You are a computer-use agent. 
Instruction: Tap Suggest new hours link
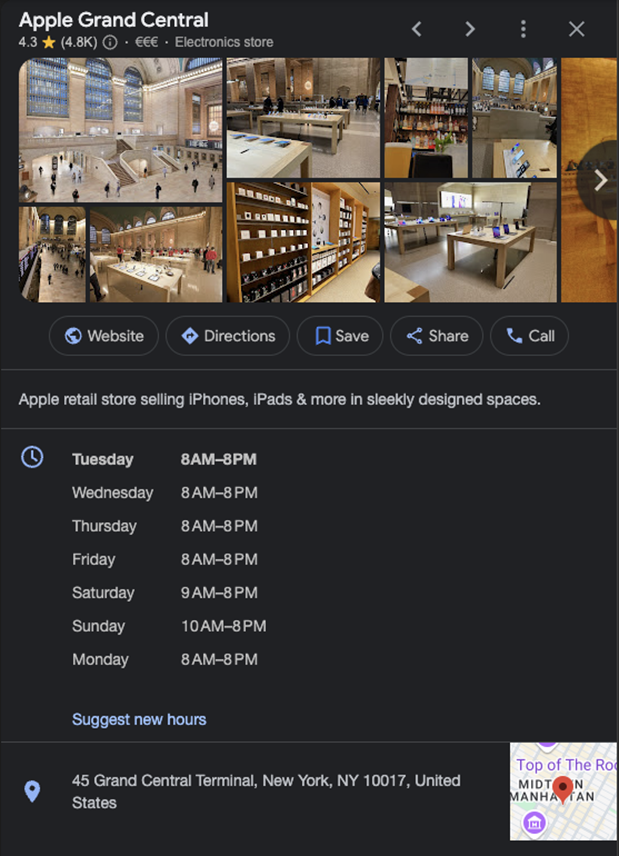click(139, 719)
